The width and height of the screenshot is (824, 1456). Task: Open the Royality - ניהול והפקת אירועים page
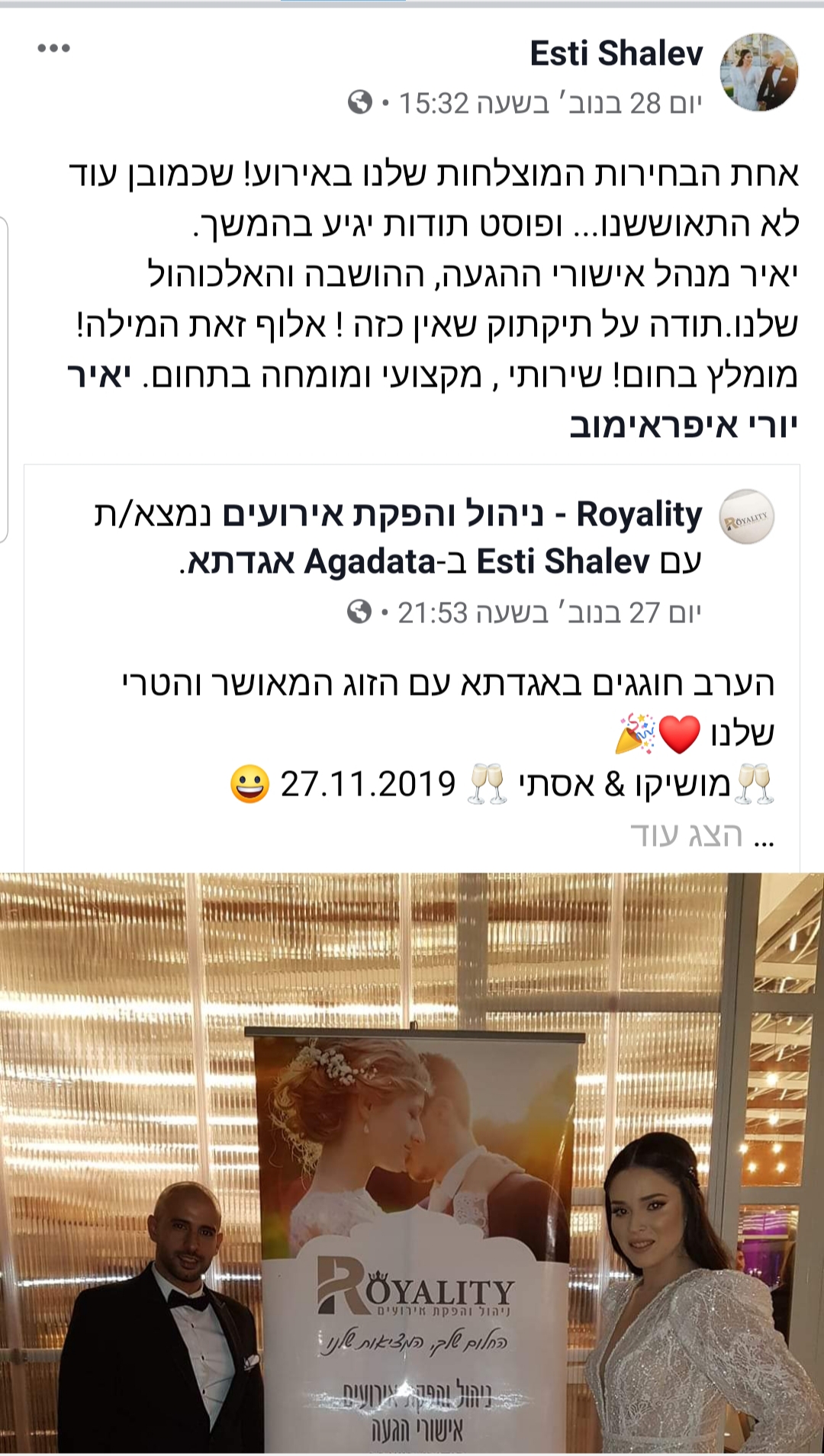[462, 515]
